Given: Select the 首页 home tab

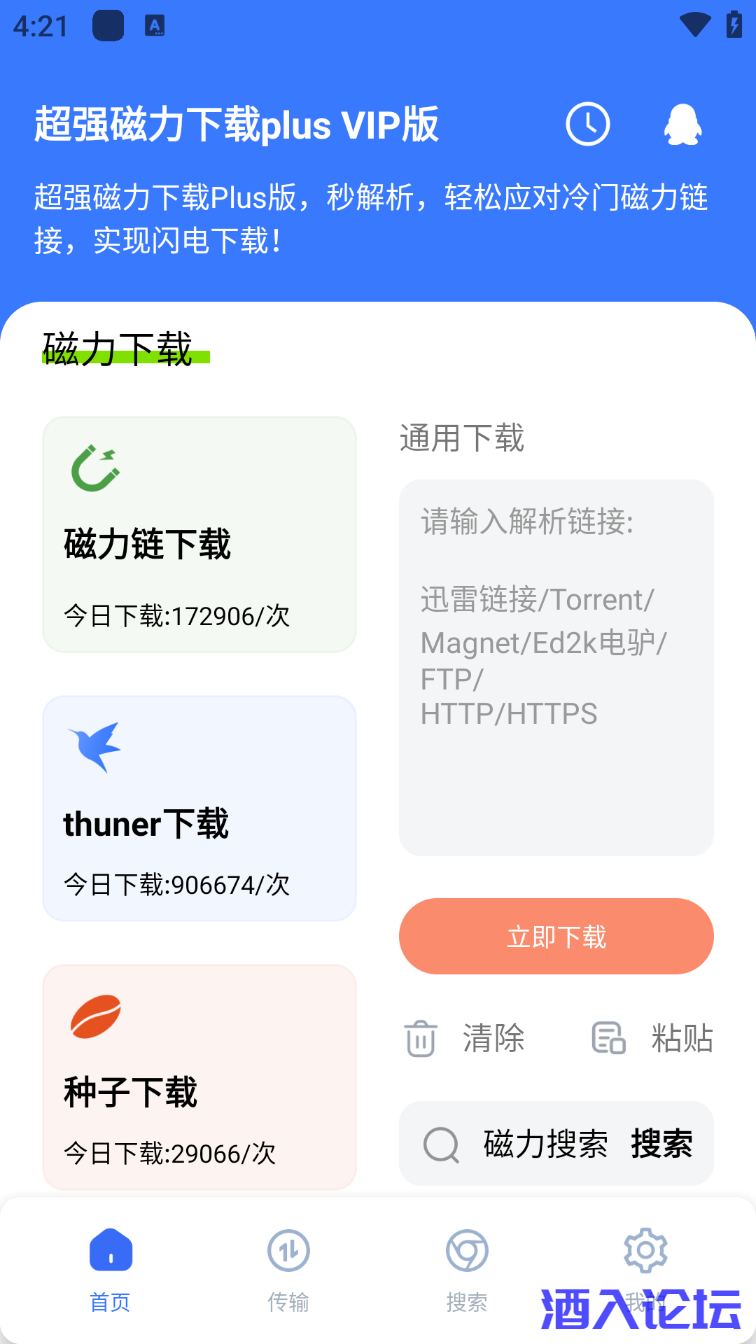Looking at the screenshot, I should coord(110,1268).
